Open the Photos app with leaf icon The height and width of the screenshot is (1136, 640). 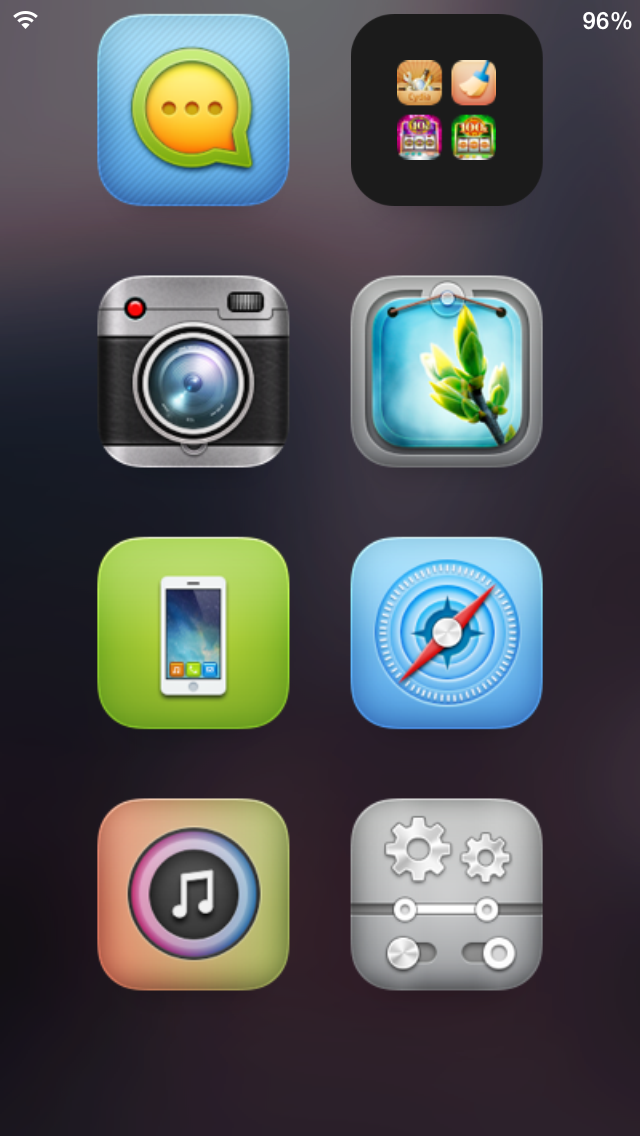[x=446, y=371]
